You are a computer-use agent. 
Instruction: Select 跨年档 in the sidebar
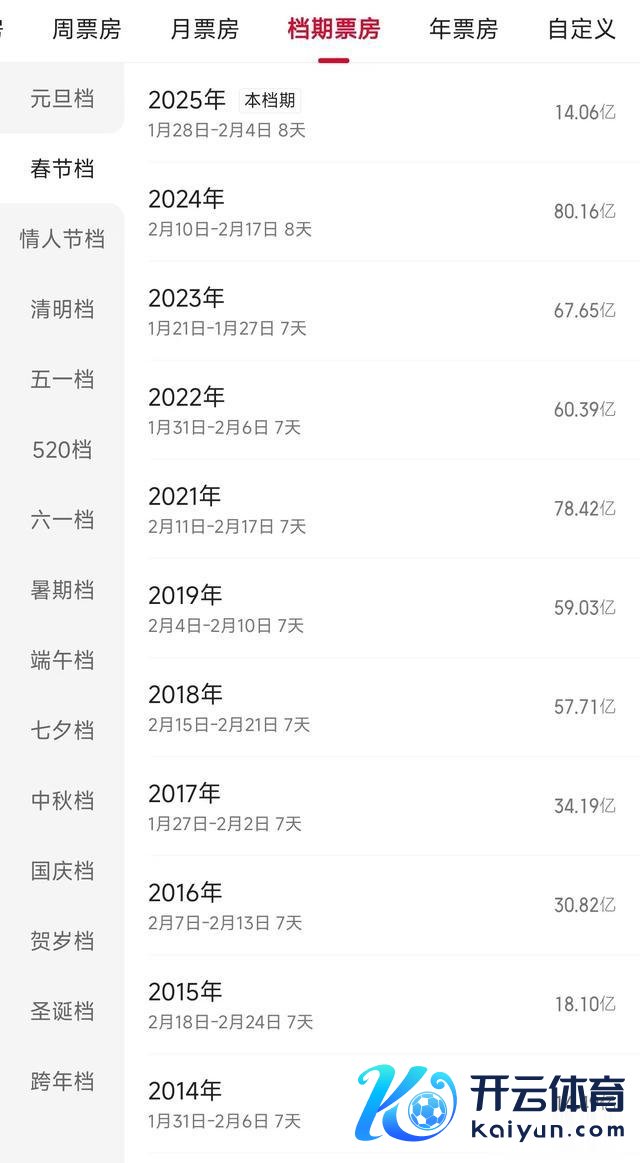(x=62, y=1081)
